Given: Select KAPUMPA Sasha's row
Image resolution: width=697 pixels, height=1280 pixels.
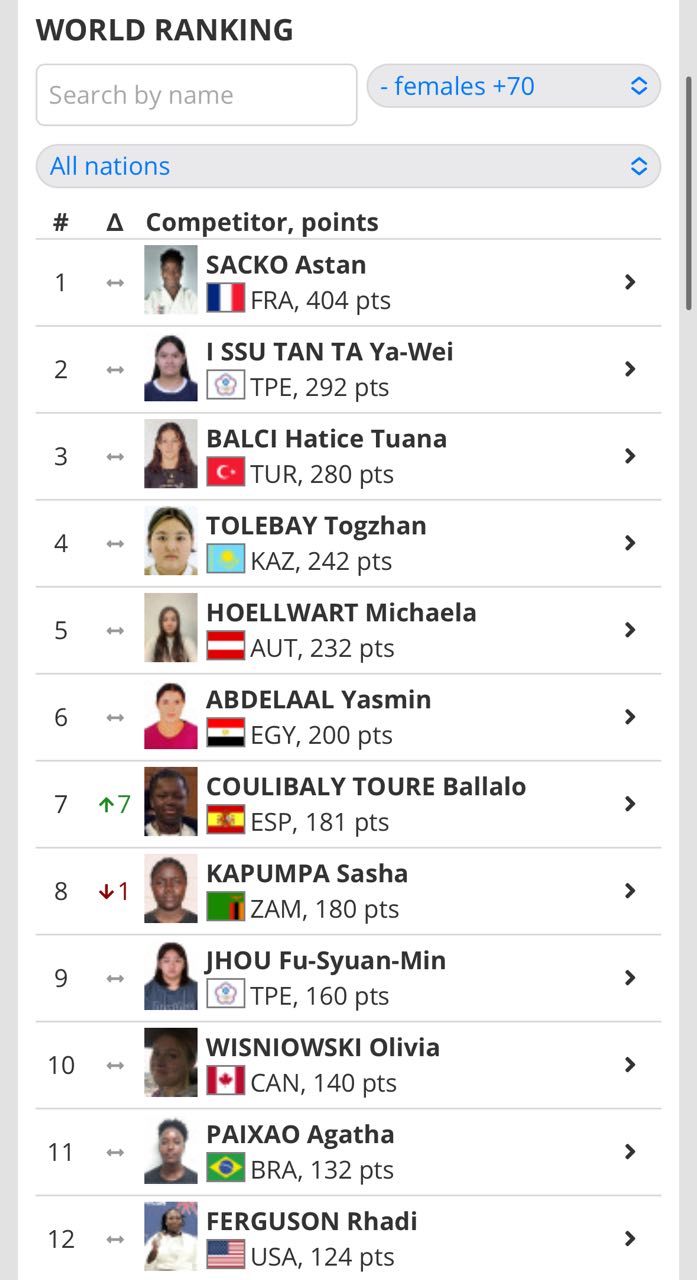Looking at the screenshot, I should click(x=348, y=891).
